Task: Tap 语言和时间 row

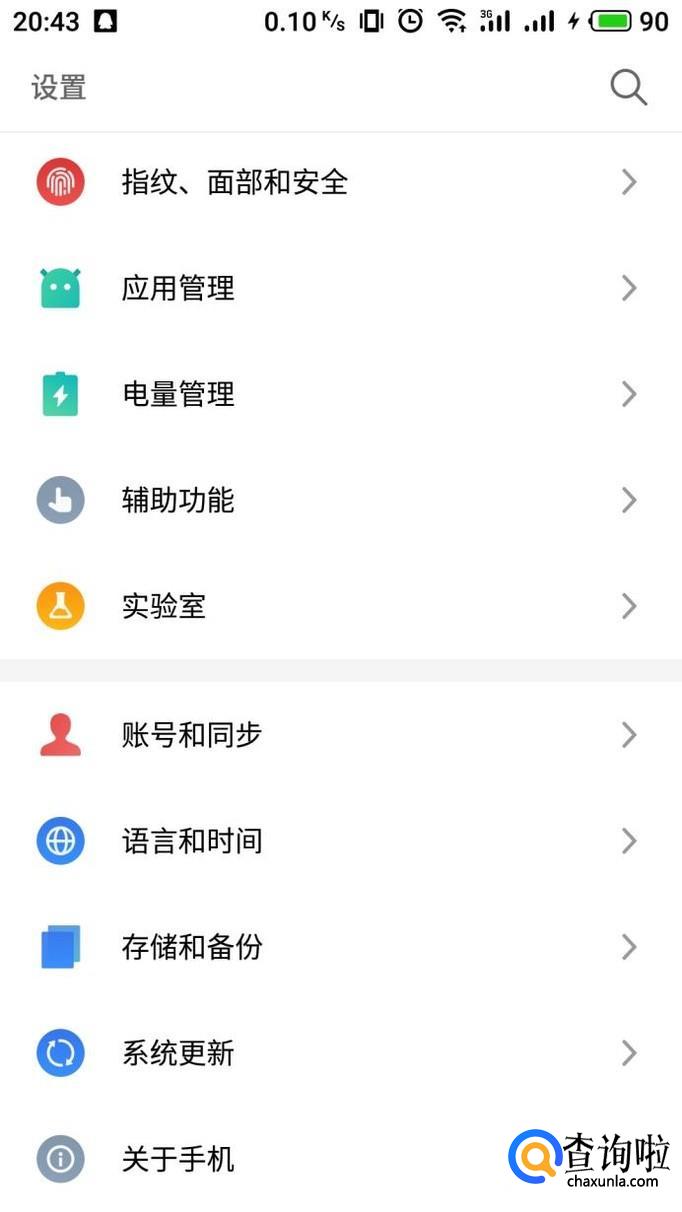Action: pos(192,841)
